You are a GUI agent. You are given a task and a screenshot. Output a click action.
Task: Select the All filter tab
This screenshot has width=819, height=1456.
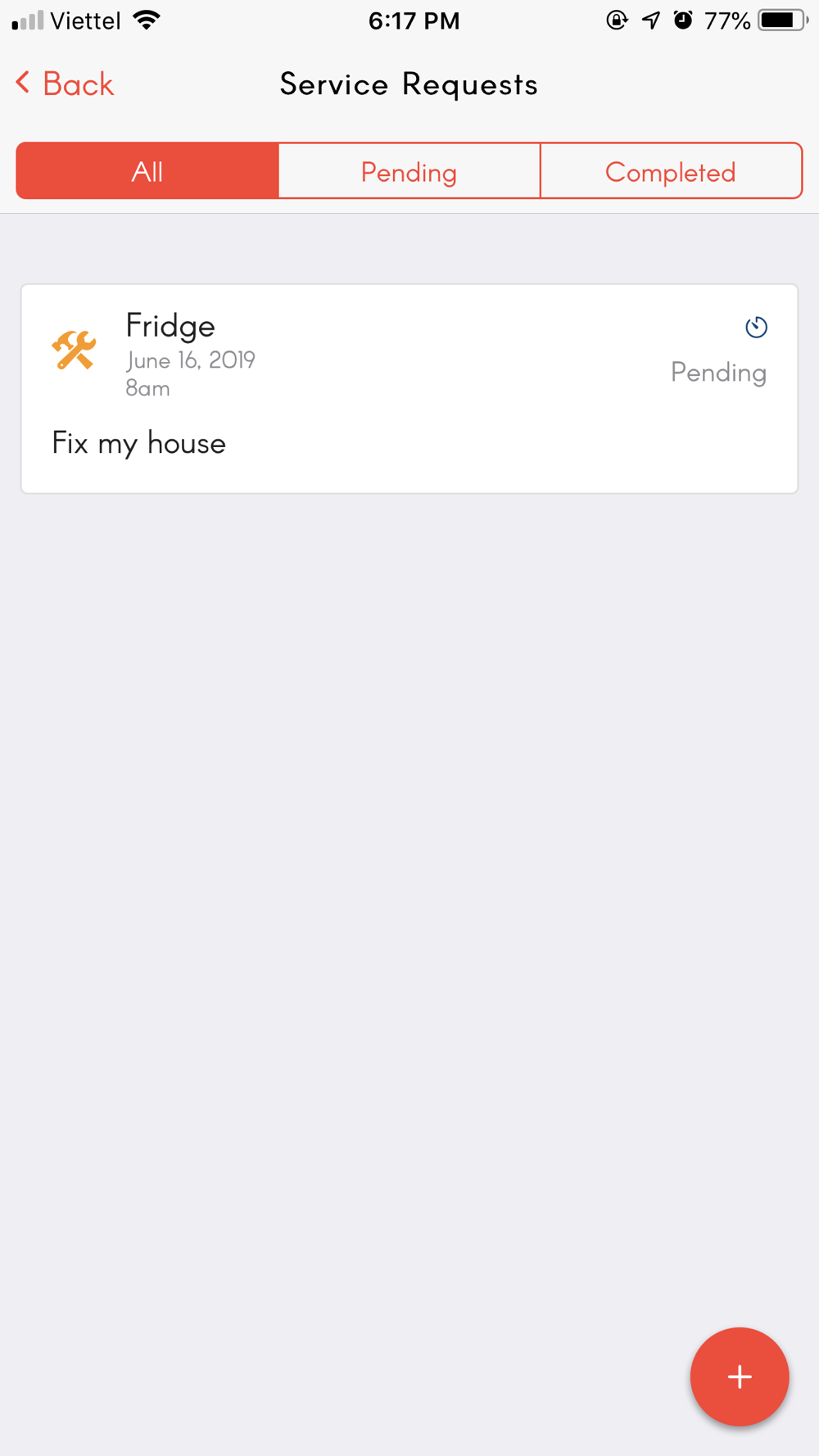click(x=147, y=171)
